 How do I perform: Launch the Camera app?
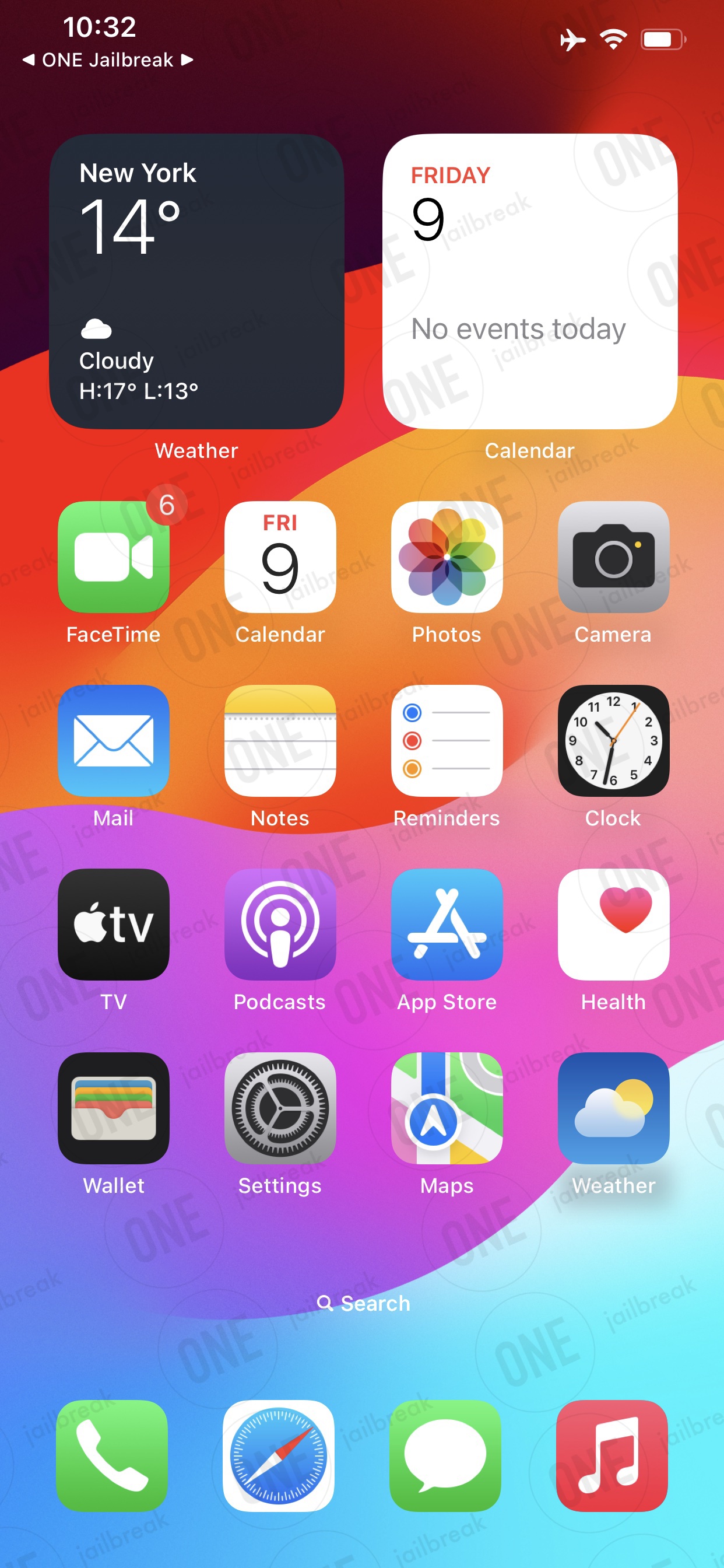tap(613, 557)
